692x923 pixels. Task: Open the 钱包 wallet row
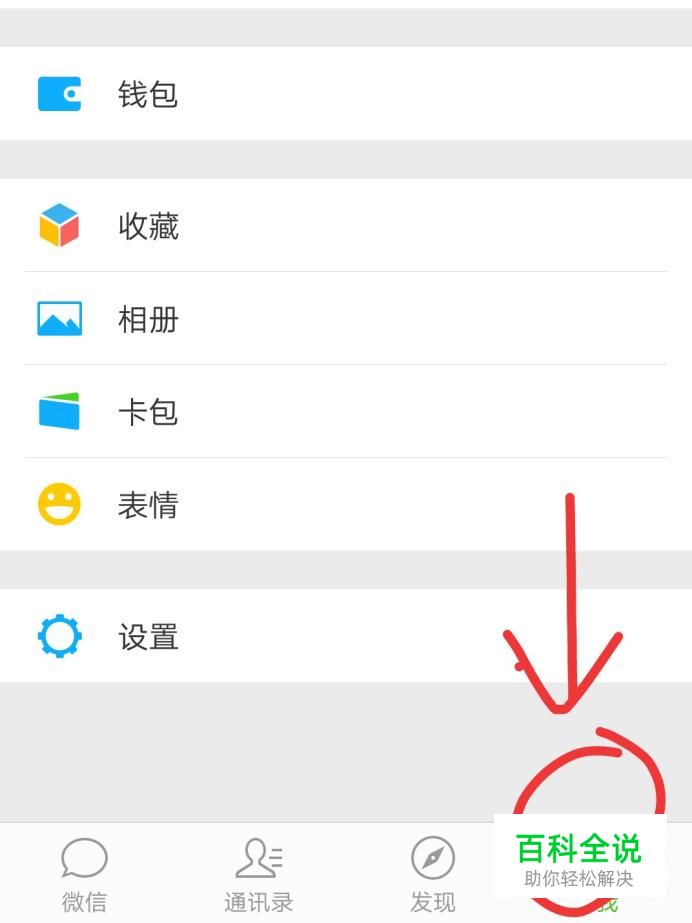tap(148, 95)
